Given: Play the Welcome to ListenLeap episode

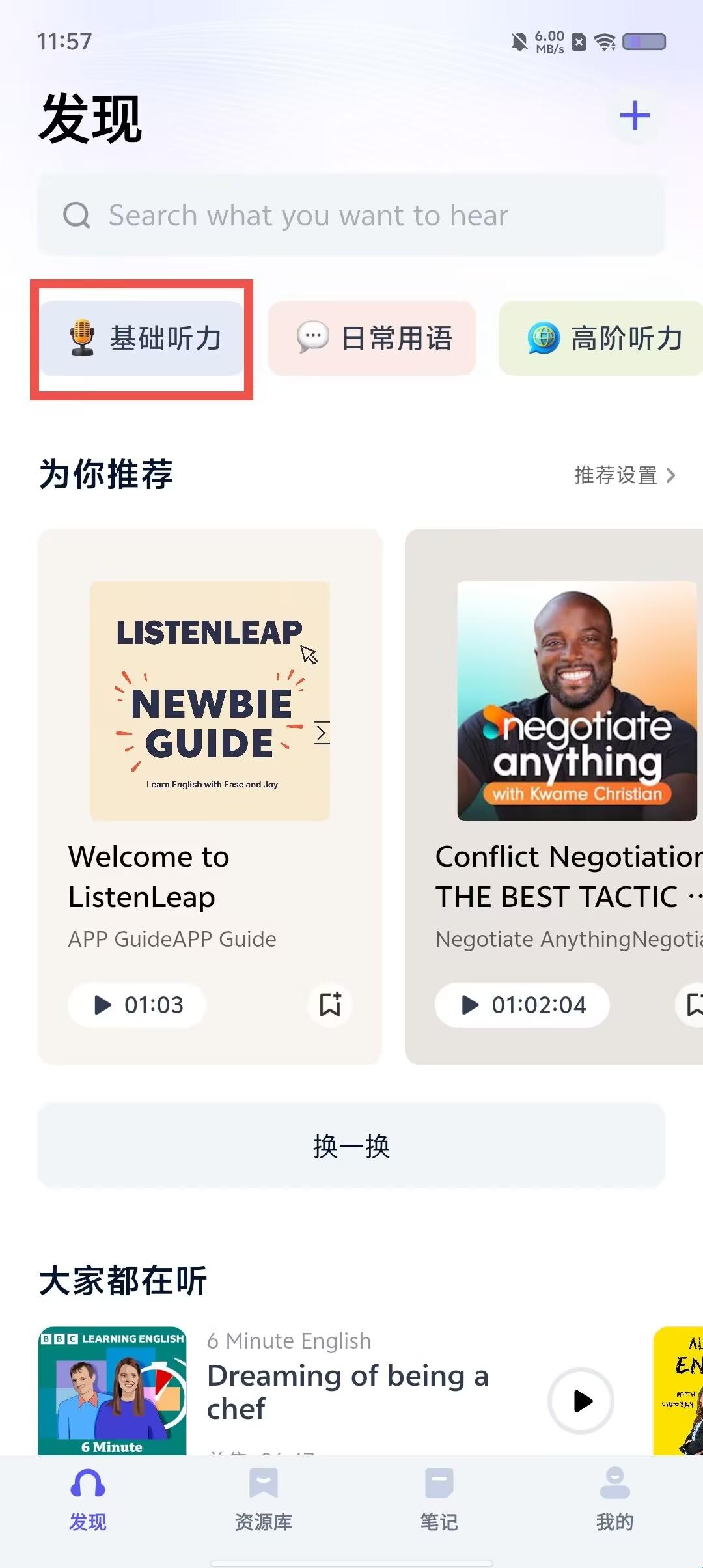Looking at the screenshot, I should pos(137,1005).
